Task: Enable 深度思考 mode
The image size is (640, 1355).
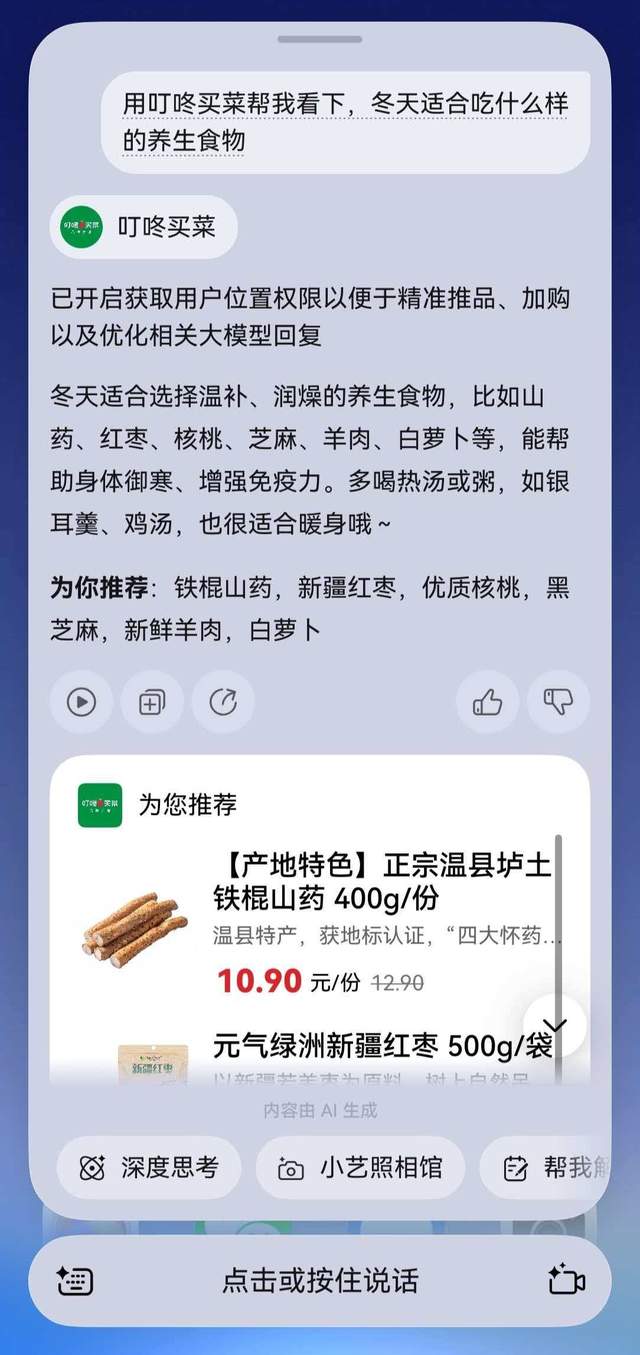Action: [149, 1167]
